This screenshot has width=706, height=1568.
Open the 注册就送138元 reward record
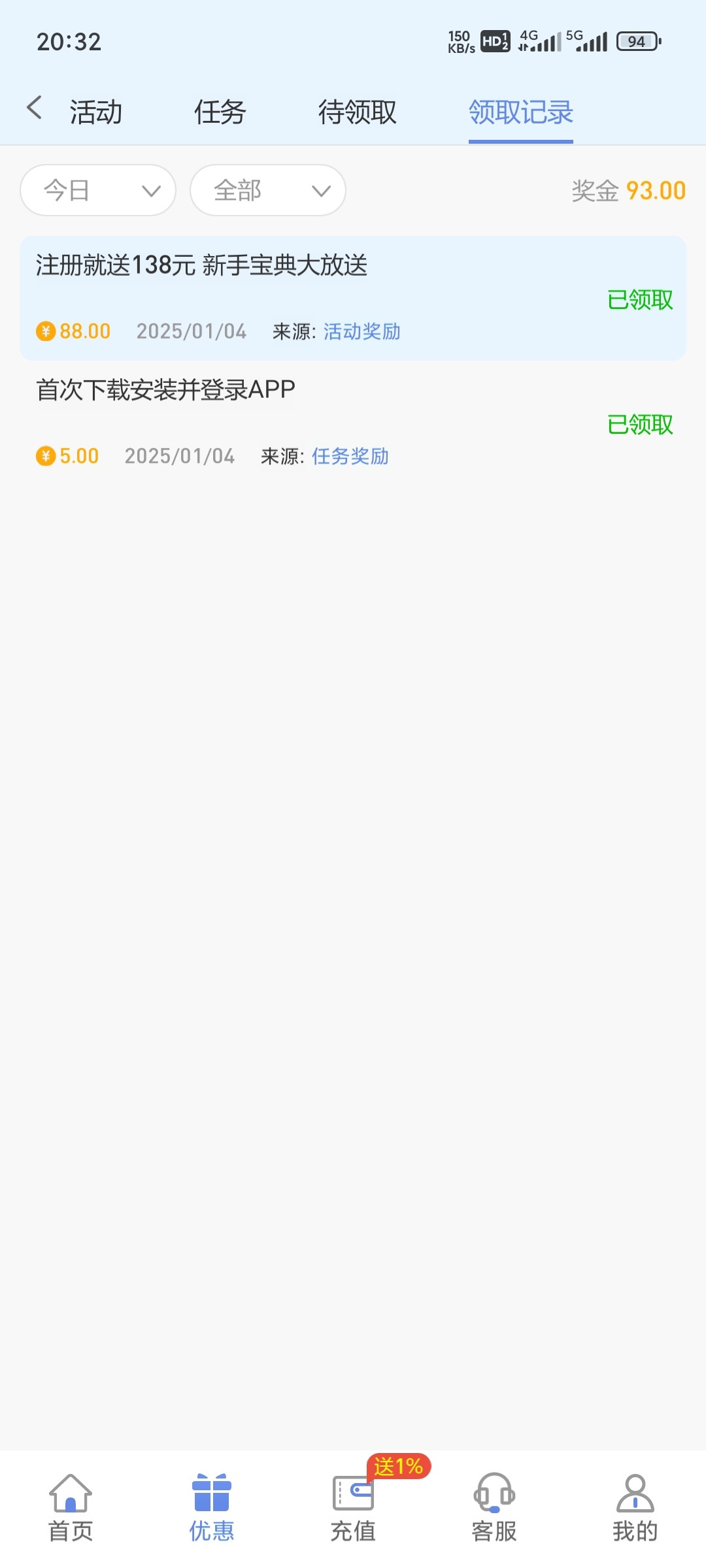pyautogui.click(x=353, y=298)
